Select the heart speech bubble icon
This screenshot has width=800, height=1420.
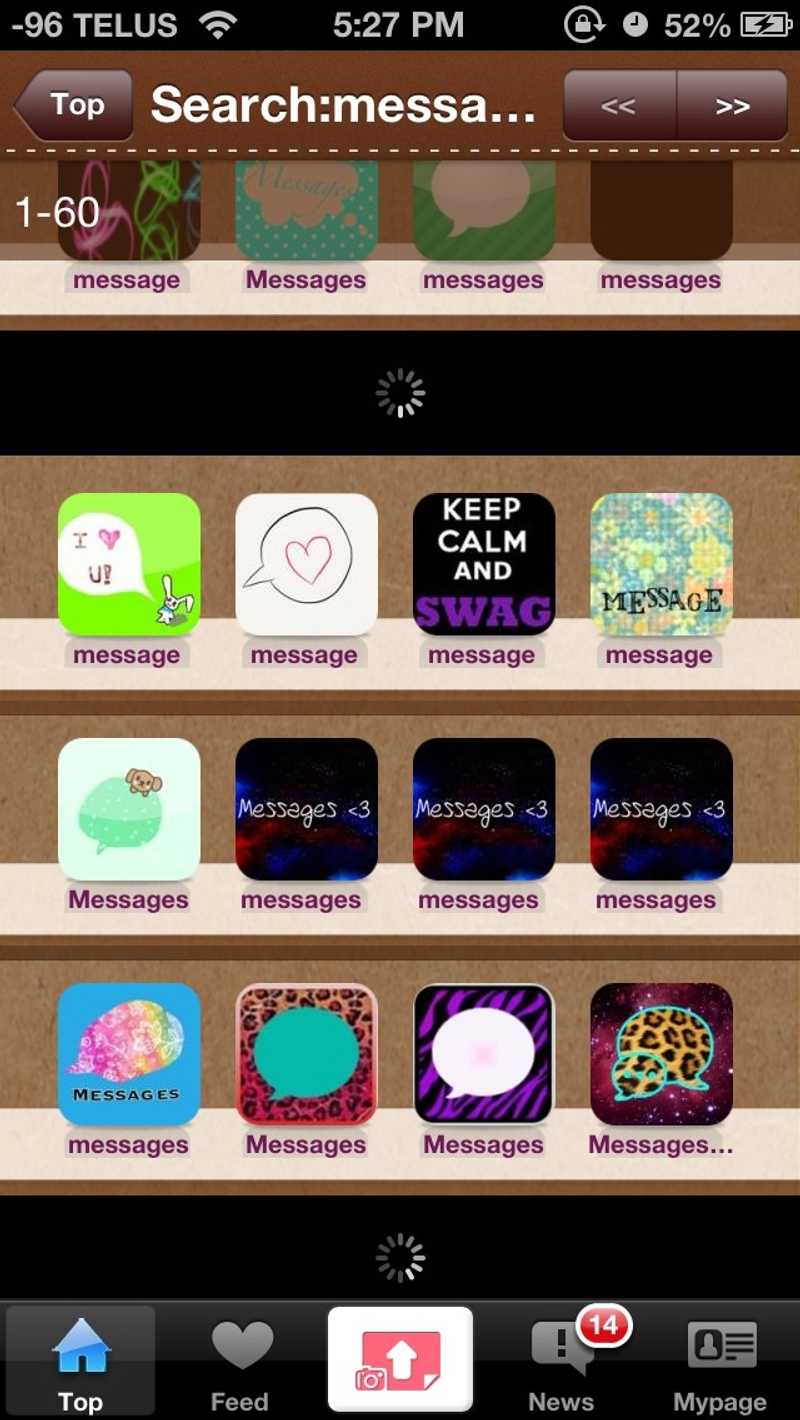[306, 564]
